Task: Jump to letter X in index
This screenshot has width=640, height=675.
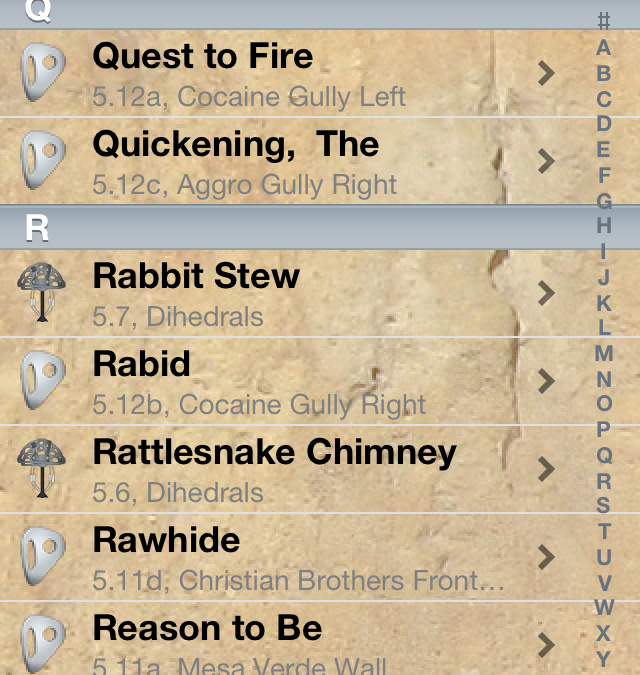Action: click(x=603, y=633)
